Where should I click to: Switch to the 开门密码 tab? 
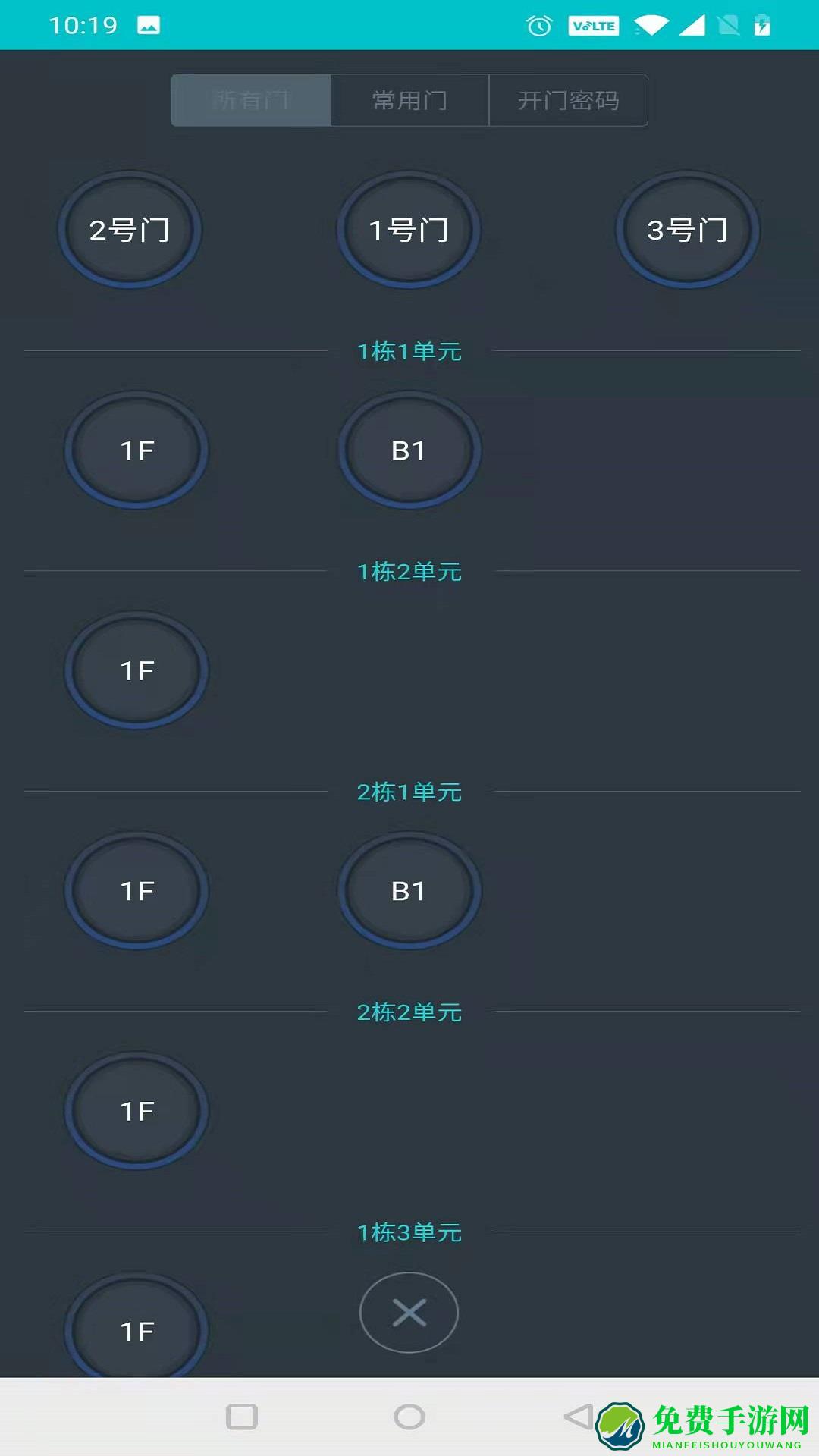(x=568, y=100)
